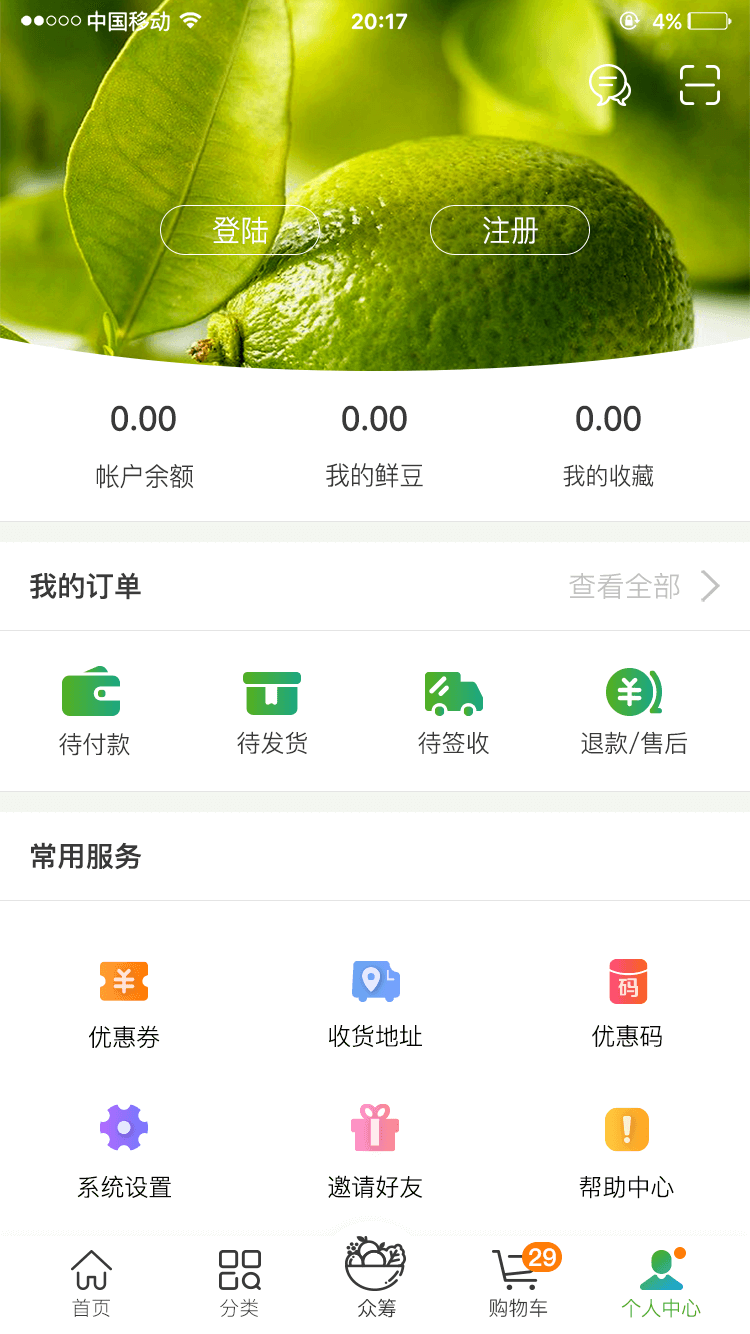Open 收货地址 shipping addresses
Image resolution: width=750 pixels, height=1334 pixels.
[x=375, y=1002]
